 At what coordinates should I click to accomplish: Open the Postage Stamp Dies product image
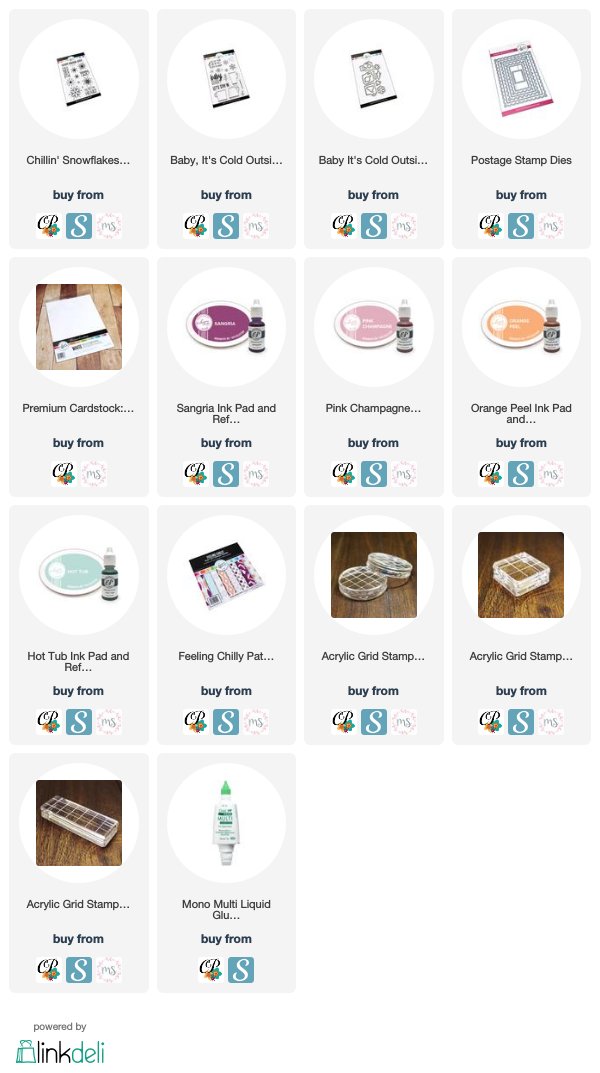click(521, 79)
